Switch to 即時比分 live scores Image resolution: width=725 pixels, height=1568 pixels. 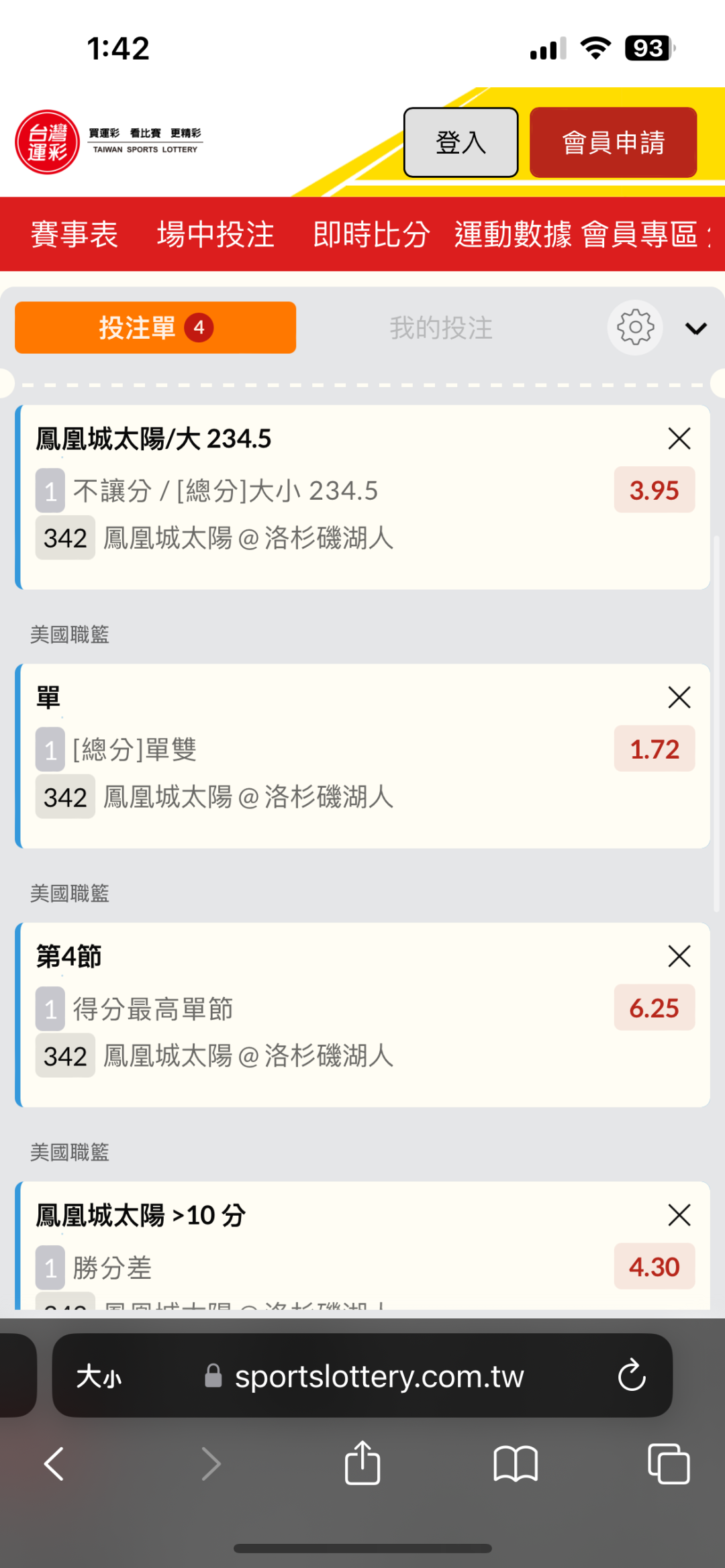tap(371, 234)
